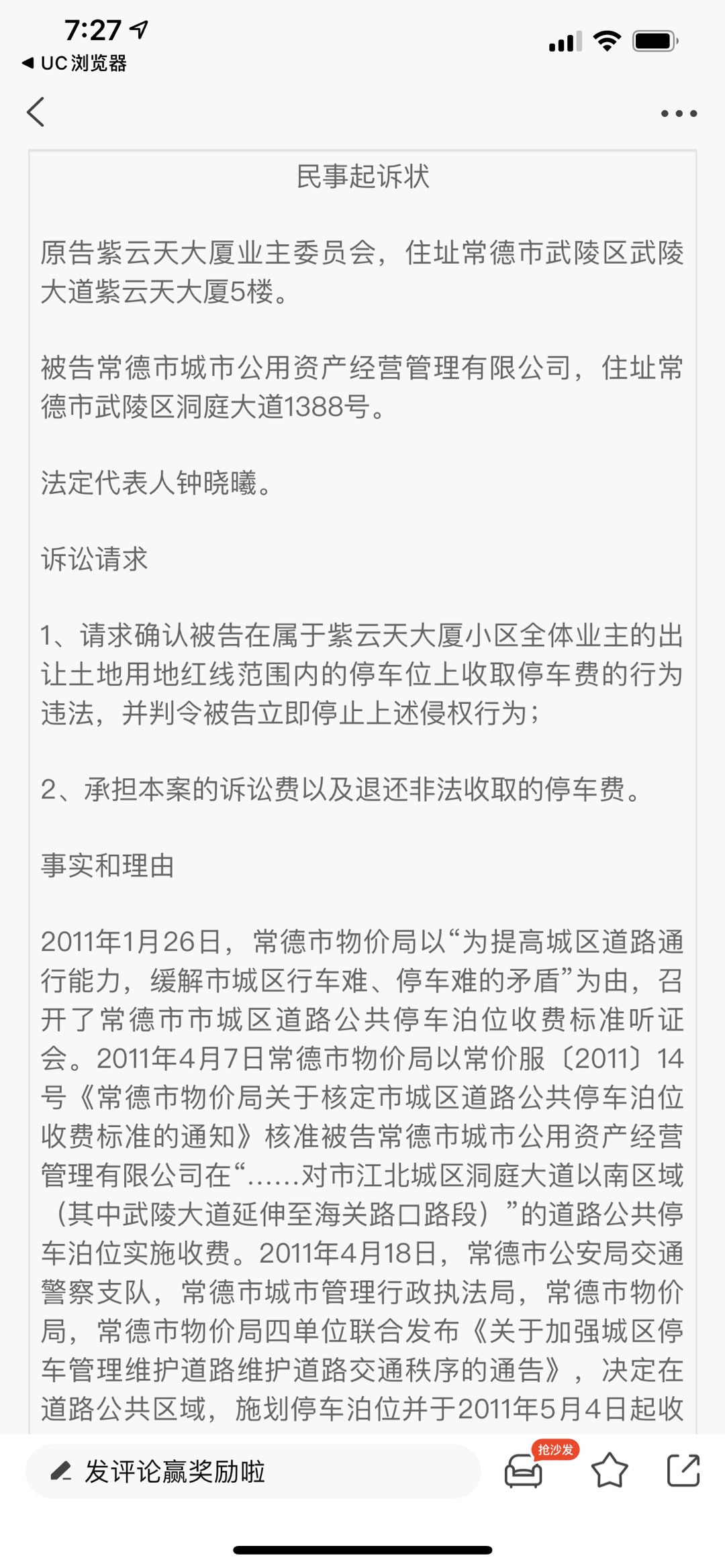725x1568 pixels.
Task: Go back using the top-left arrow
Action: (x=36, y=112)
